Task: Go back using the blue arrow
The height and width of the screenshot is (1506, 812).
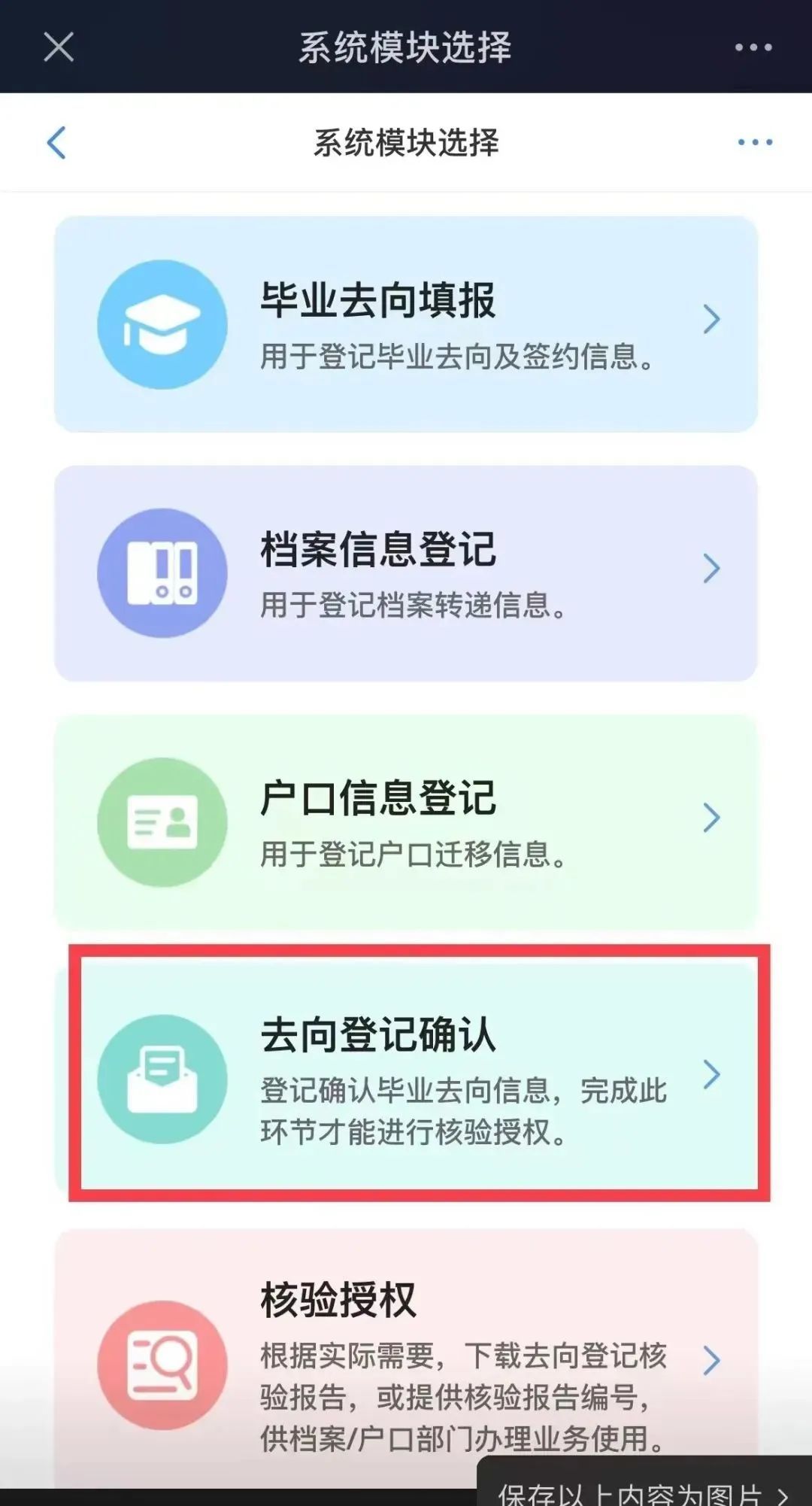Action: tap(57, 142)
